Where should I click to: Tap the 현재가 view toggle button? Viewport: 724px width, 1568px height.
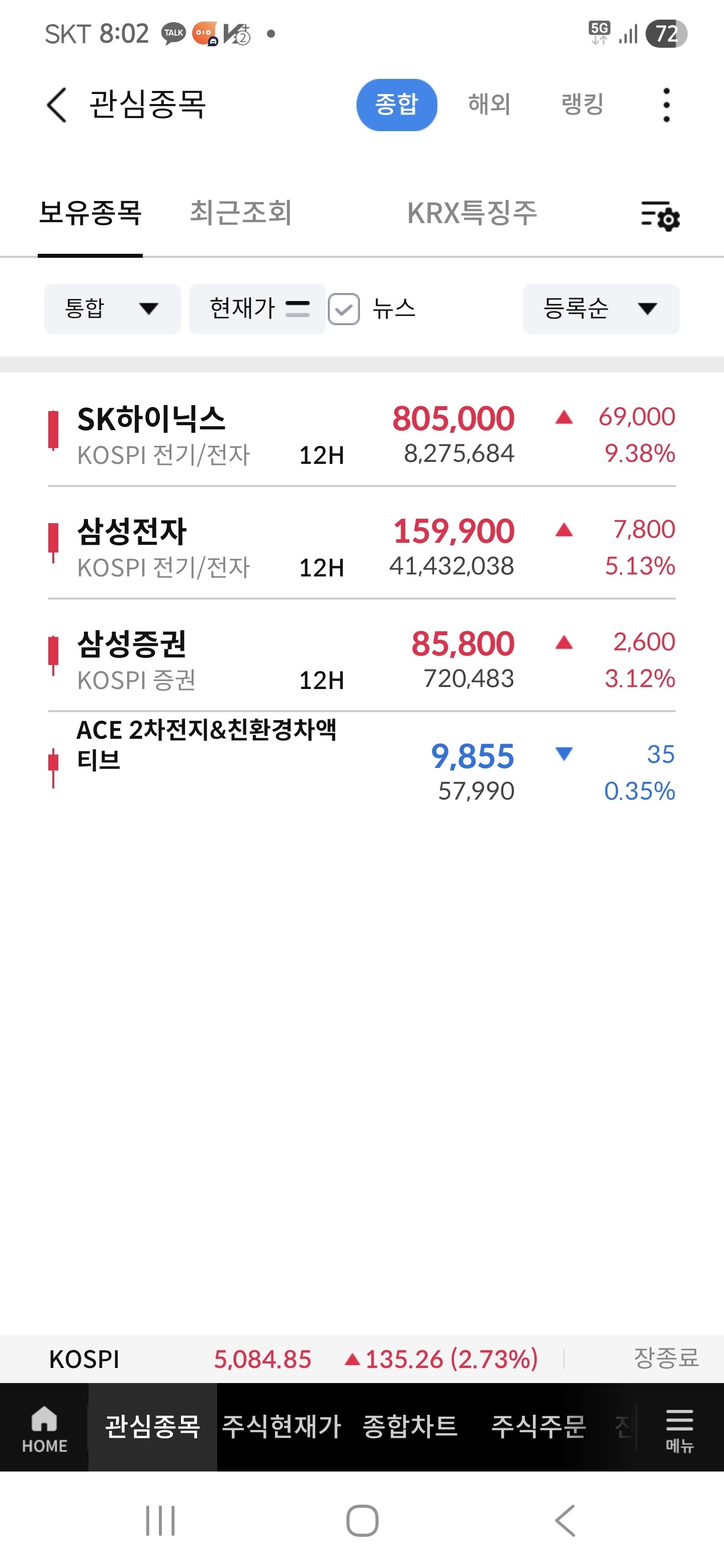tap(257, 309)
